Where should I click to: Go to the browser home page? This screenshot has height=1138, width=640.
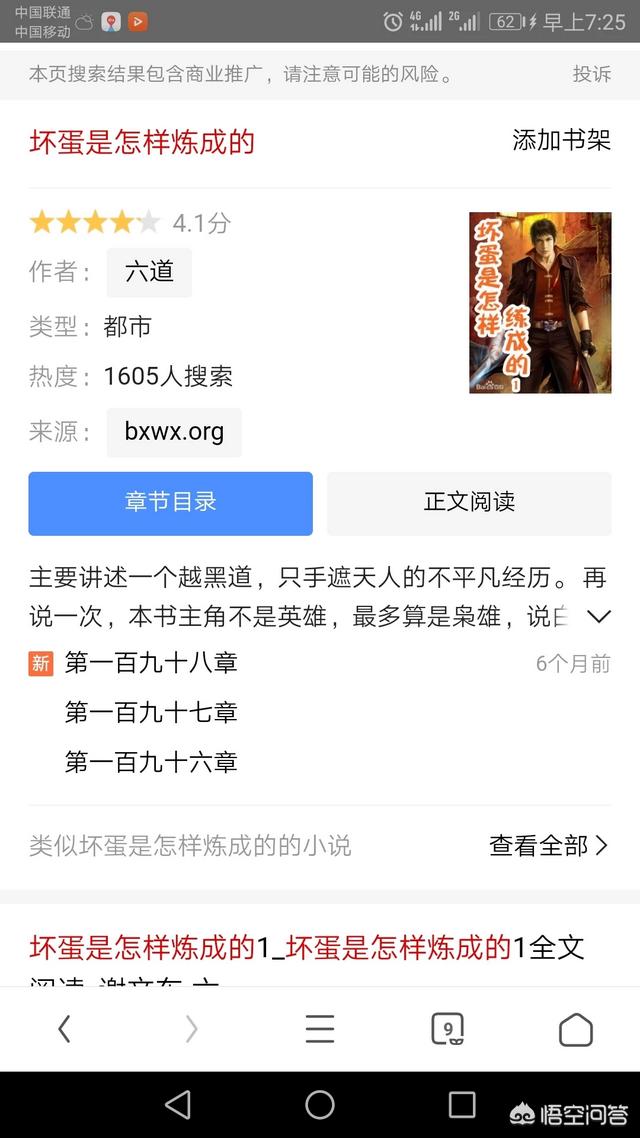pyautogui.click(x=575, y=1029)
